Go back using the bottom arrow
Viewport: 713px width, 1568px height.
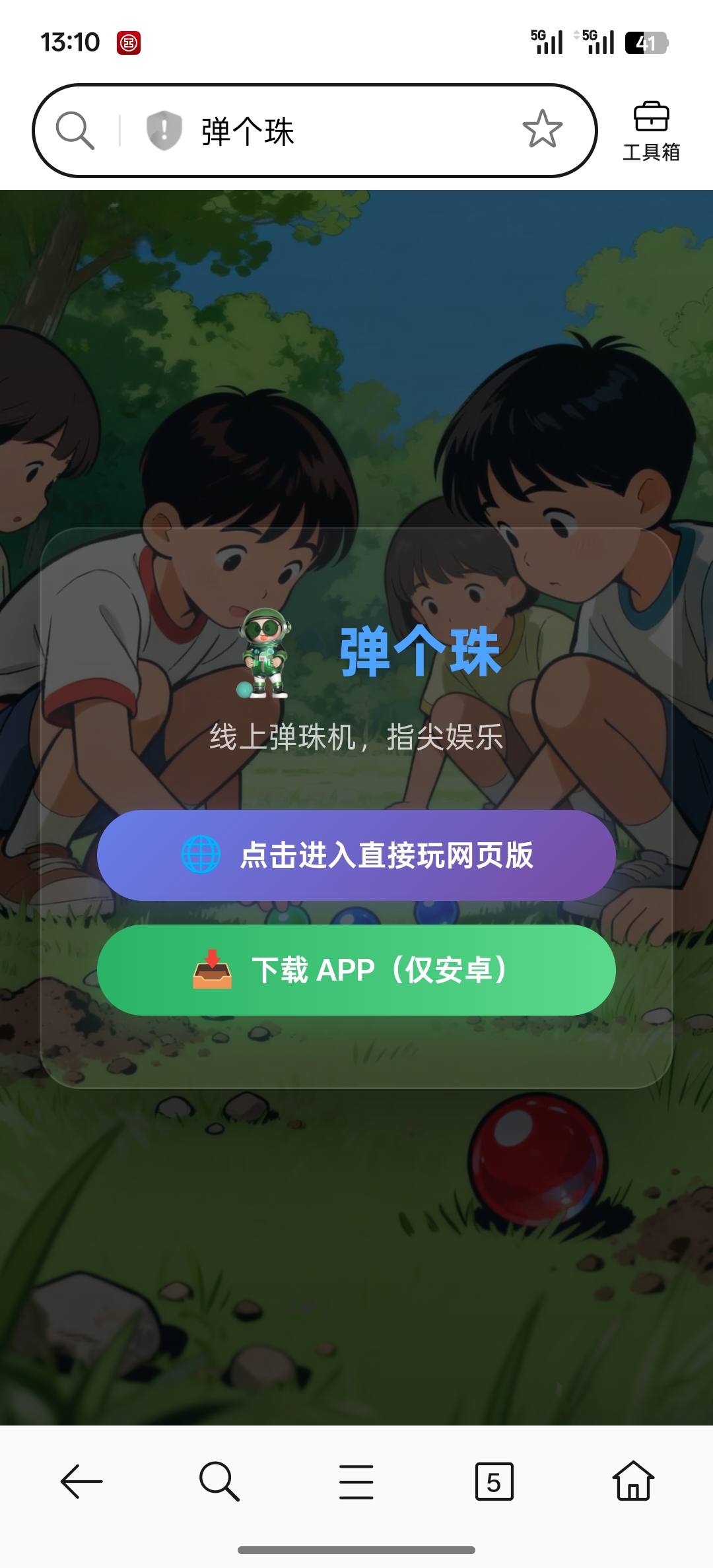(x=82, y=1482)
